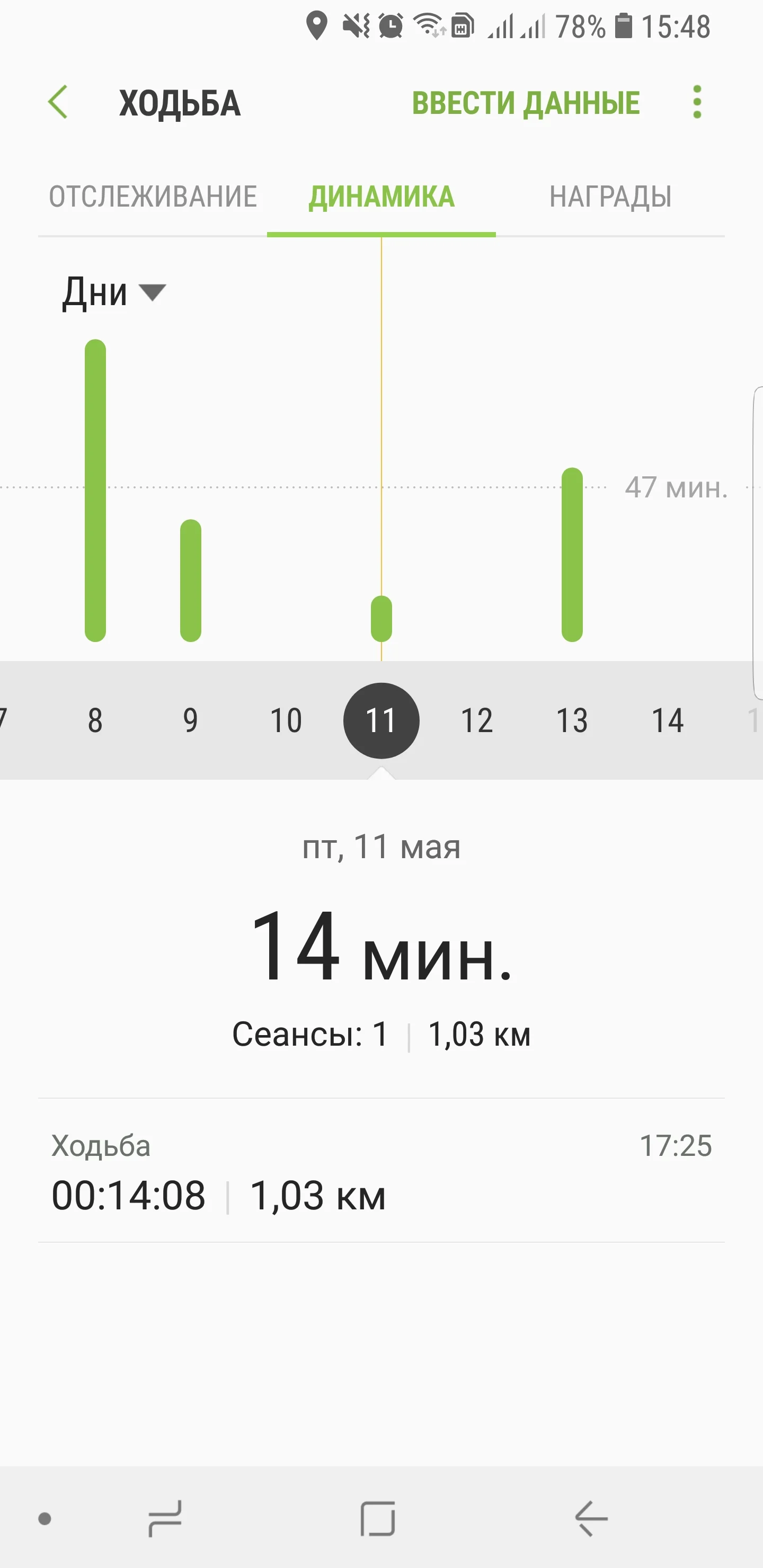This screenshot has width=763, height=1568.
Task: Tap the system back button
Action: [x=591, y=1518]
